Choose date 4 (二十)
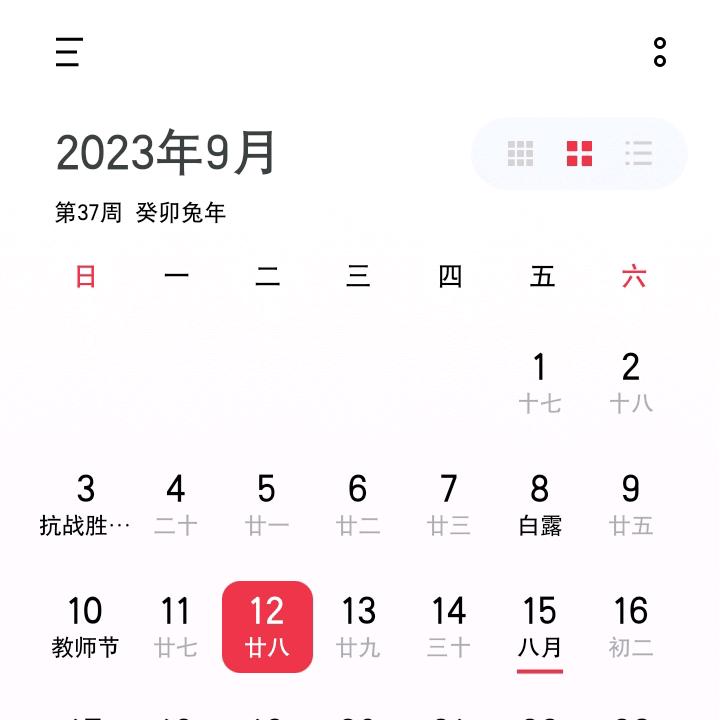Image resolution: width=720 pixels, height=720 pixels. point(176,504)
